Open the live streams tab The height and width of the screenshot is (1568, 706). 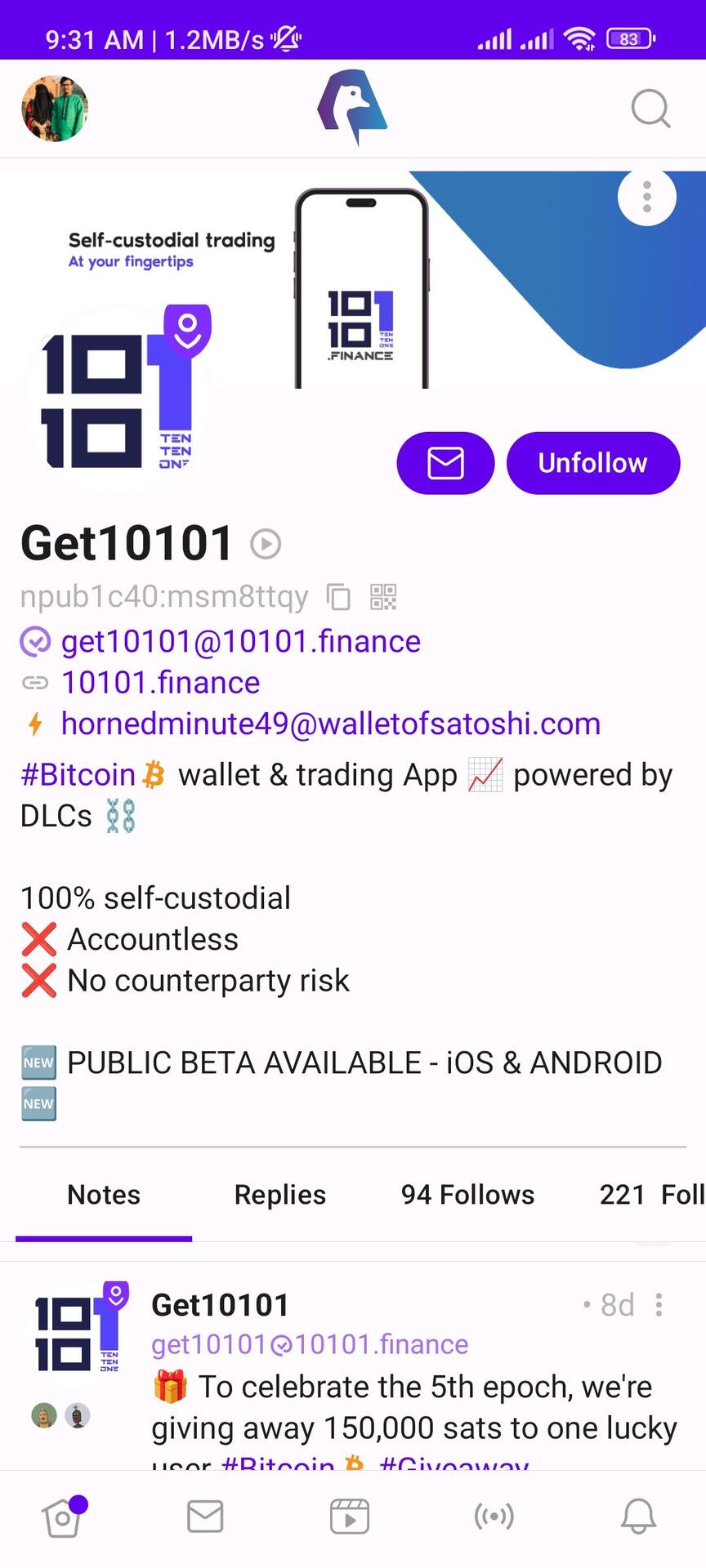coord(494,1517)
